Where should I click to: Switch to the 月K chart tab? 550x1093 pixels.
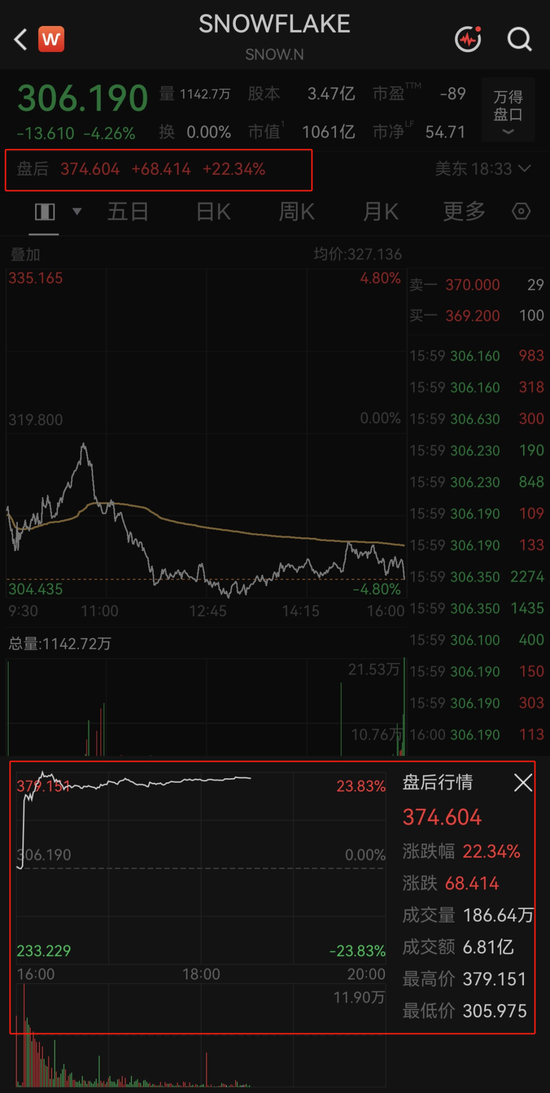(x=381, y=211)
